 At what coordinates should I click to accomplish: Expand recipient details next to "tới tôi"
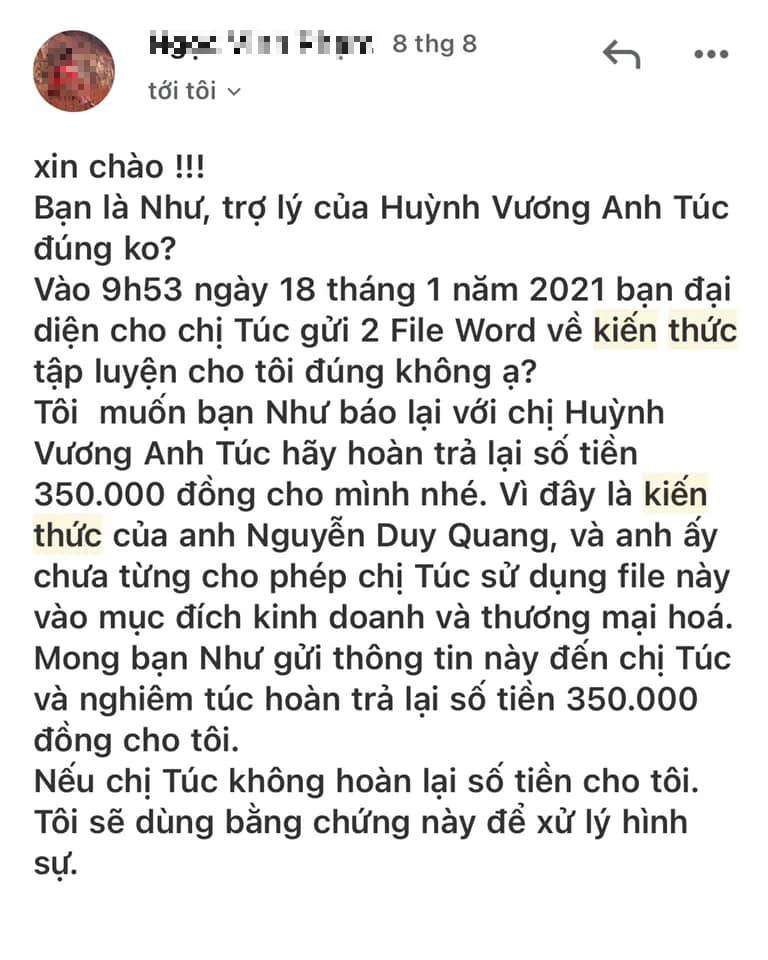(234, 92)
